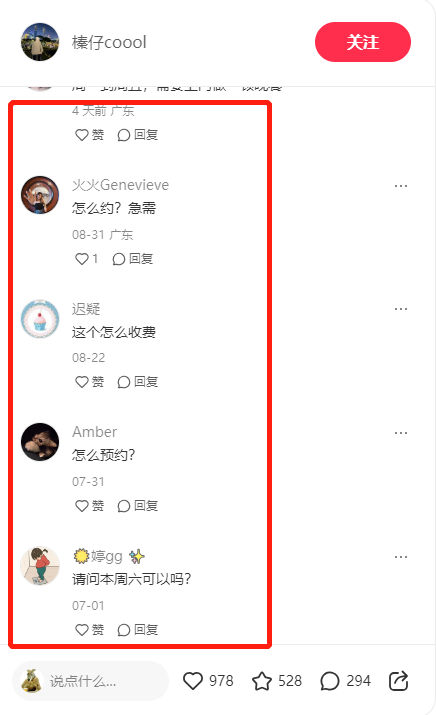This screenshot has width=436, height=715.
Task: Like the post with 978 likes
Action: point(208,681)
